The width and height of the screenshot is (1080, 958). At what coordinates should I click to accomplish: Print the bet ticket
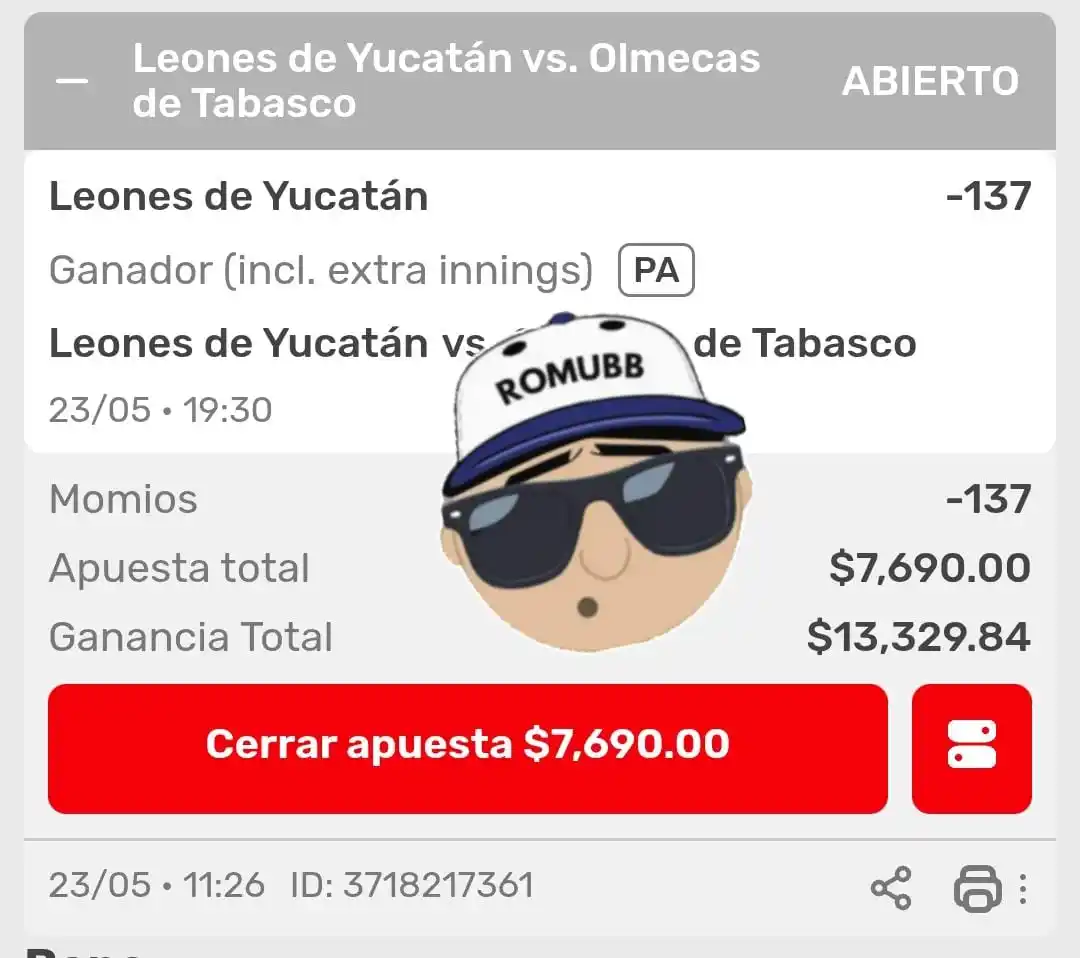coord(977,888)
